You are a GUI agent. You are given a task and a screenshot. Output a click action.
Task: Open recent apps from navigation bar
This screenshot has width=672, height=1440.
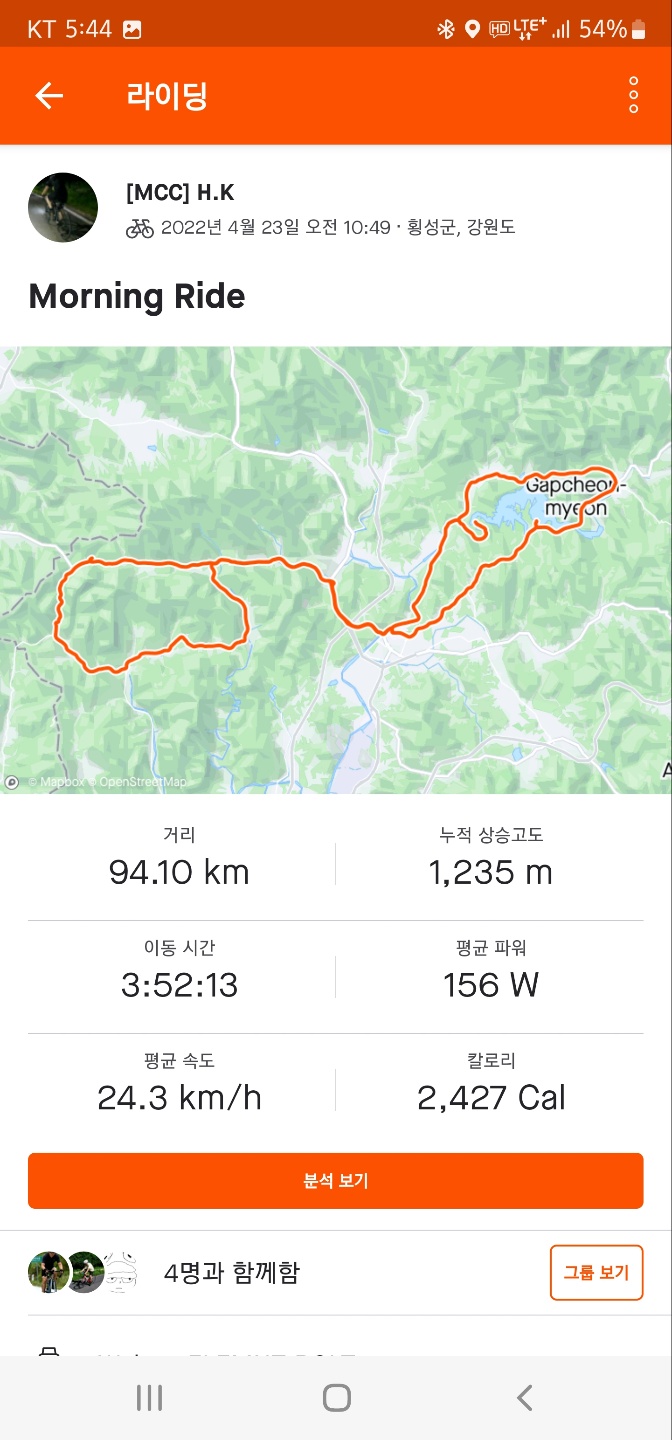point(149,1398)
